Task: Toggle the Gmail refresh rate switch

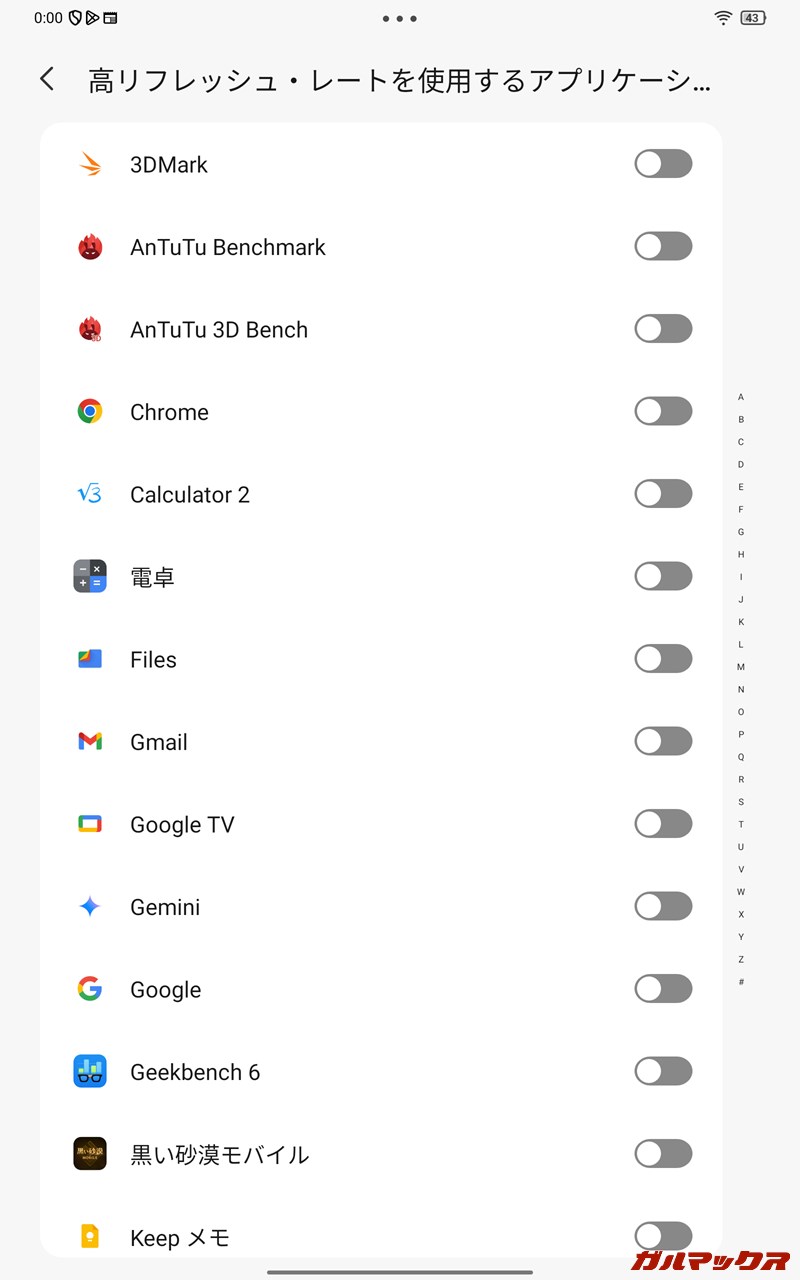Action: pos(663,741)
